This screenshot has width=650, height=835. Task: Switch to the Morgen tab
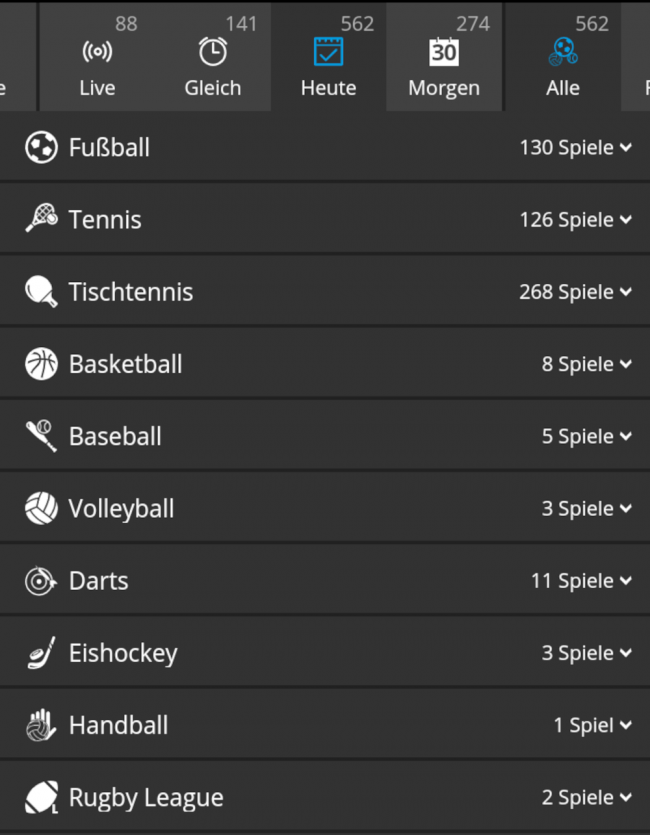pos(444,64)
